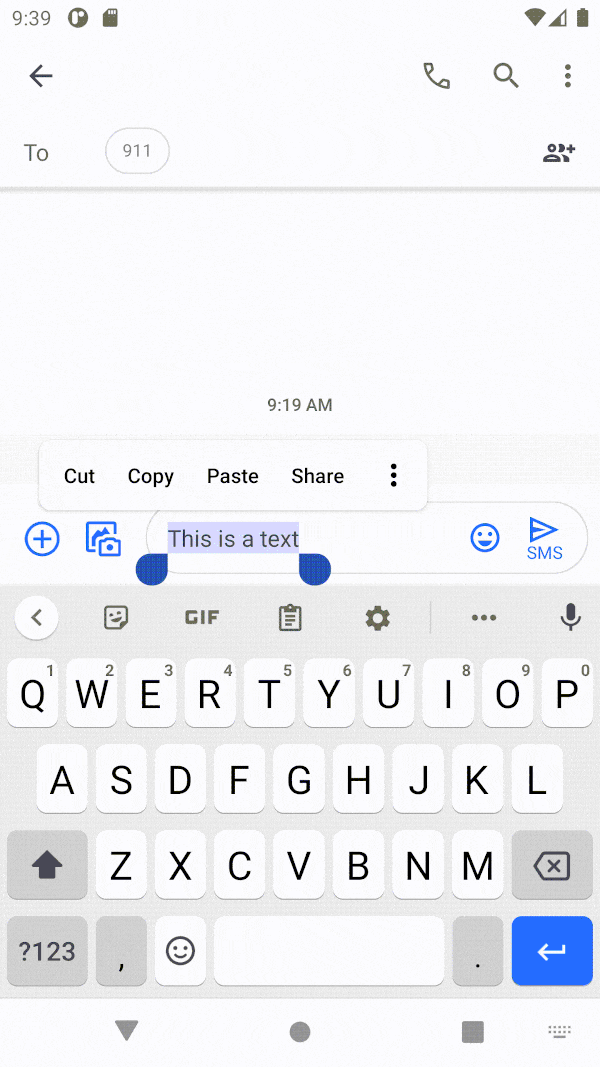600x1067 pixels.
Task: Go back using the top-left arrow
Action: point(41,76)
